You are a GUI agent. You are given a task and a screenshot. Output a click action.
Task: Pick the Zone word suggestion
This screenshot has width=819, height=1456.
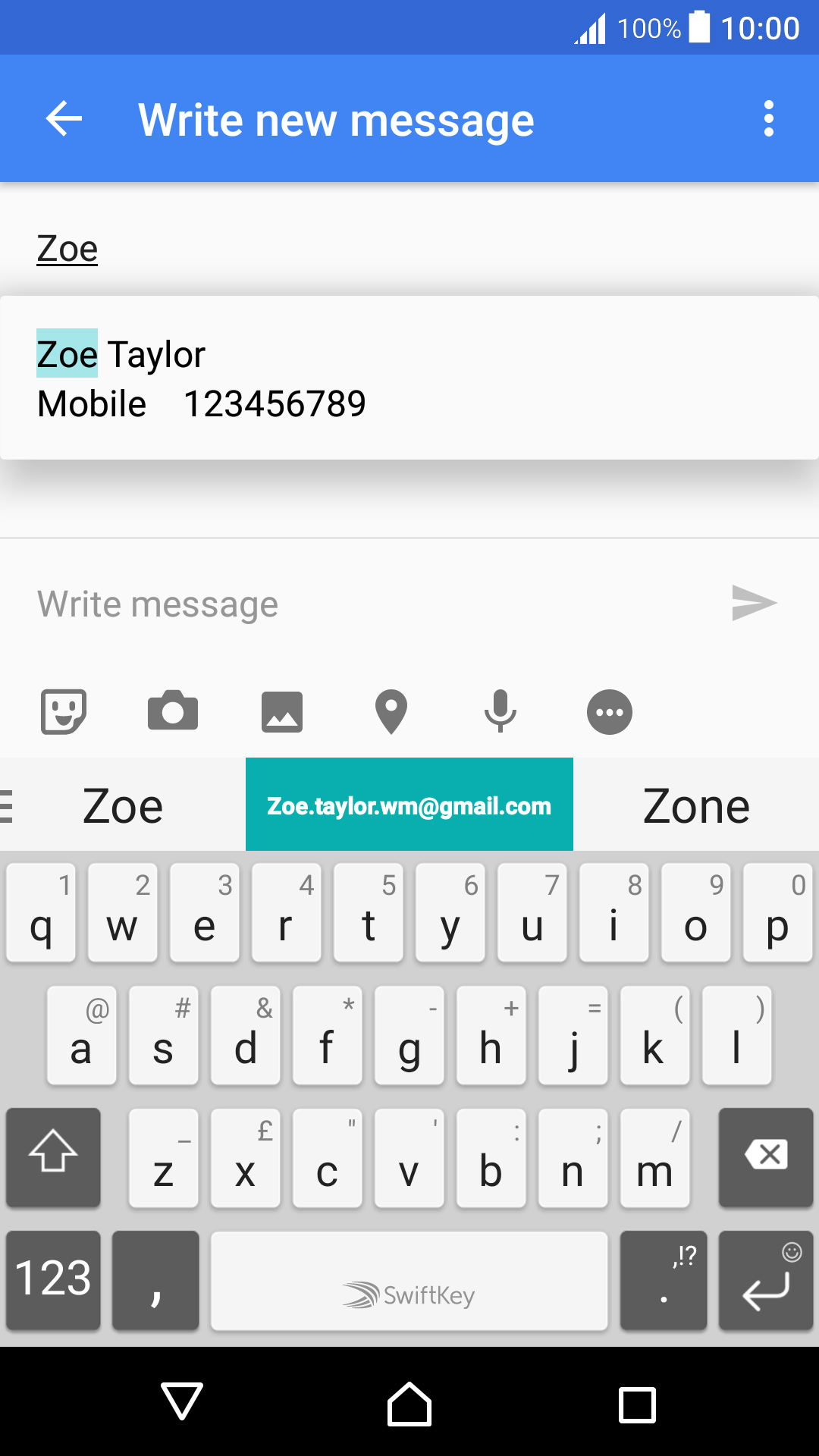click(x=696, y=805)
